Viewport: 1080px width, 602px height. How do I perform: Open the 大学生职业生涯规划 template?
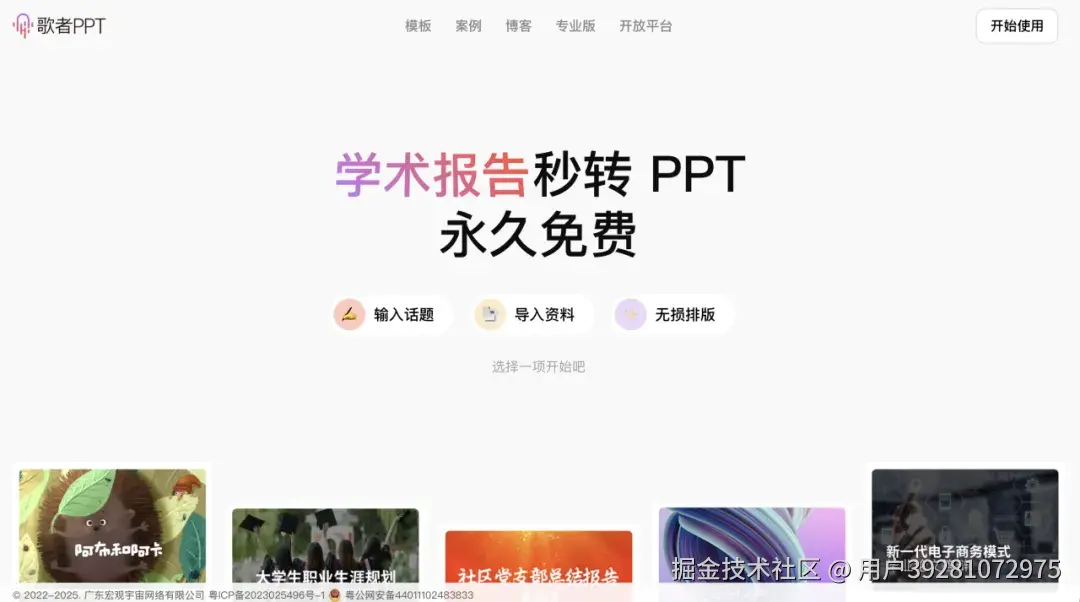325,545
